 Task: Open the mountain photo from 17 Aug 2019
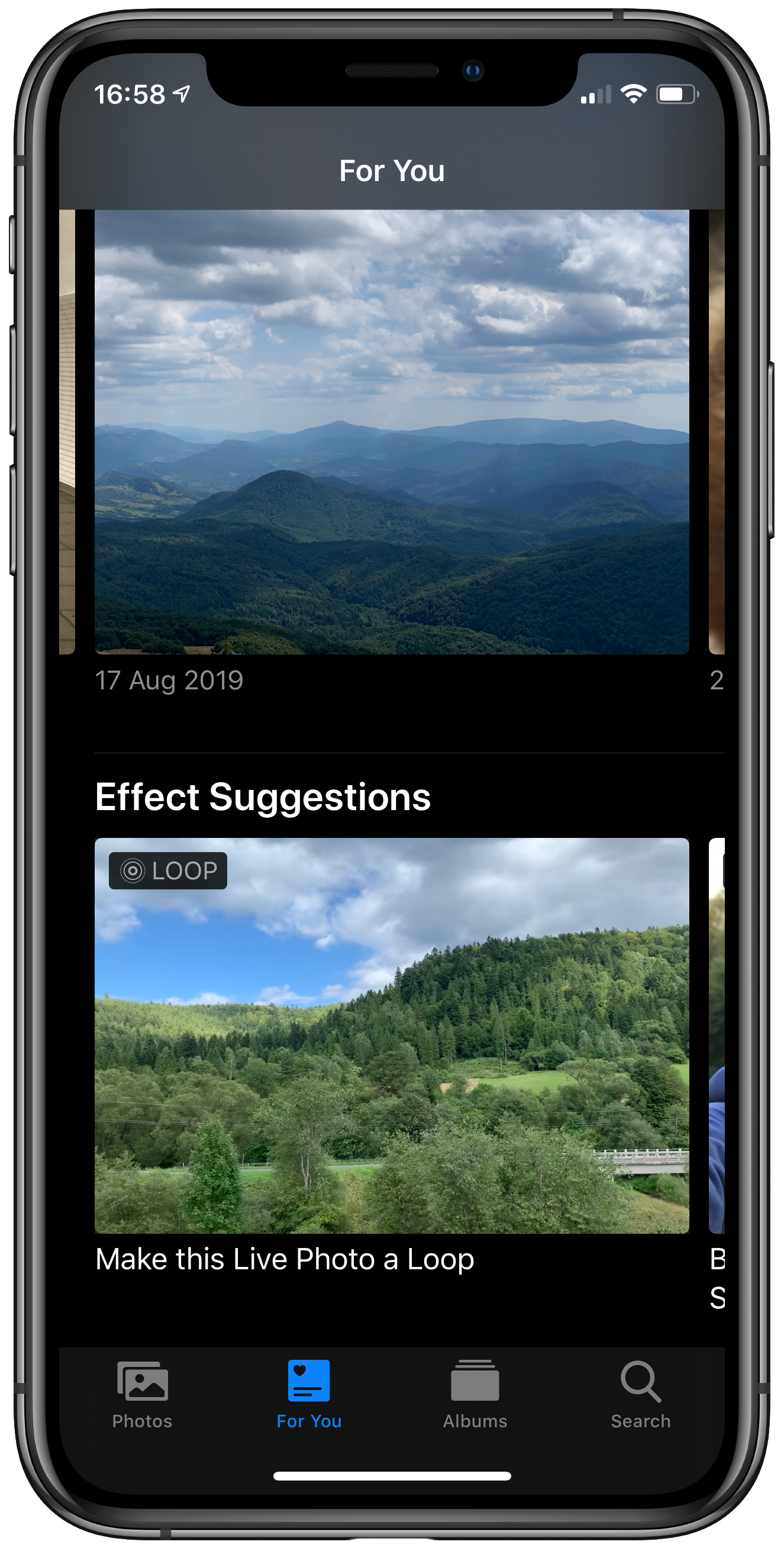pyautogui.click(x=392, y=431)
